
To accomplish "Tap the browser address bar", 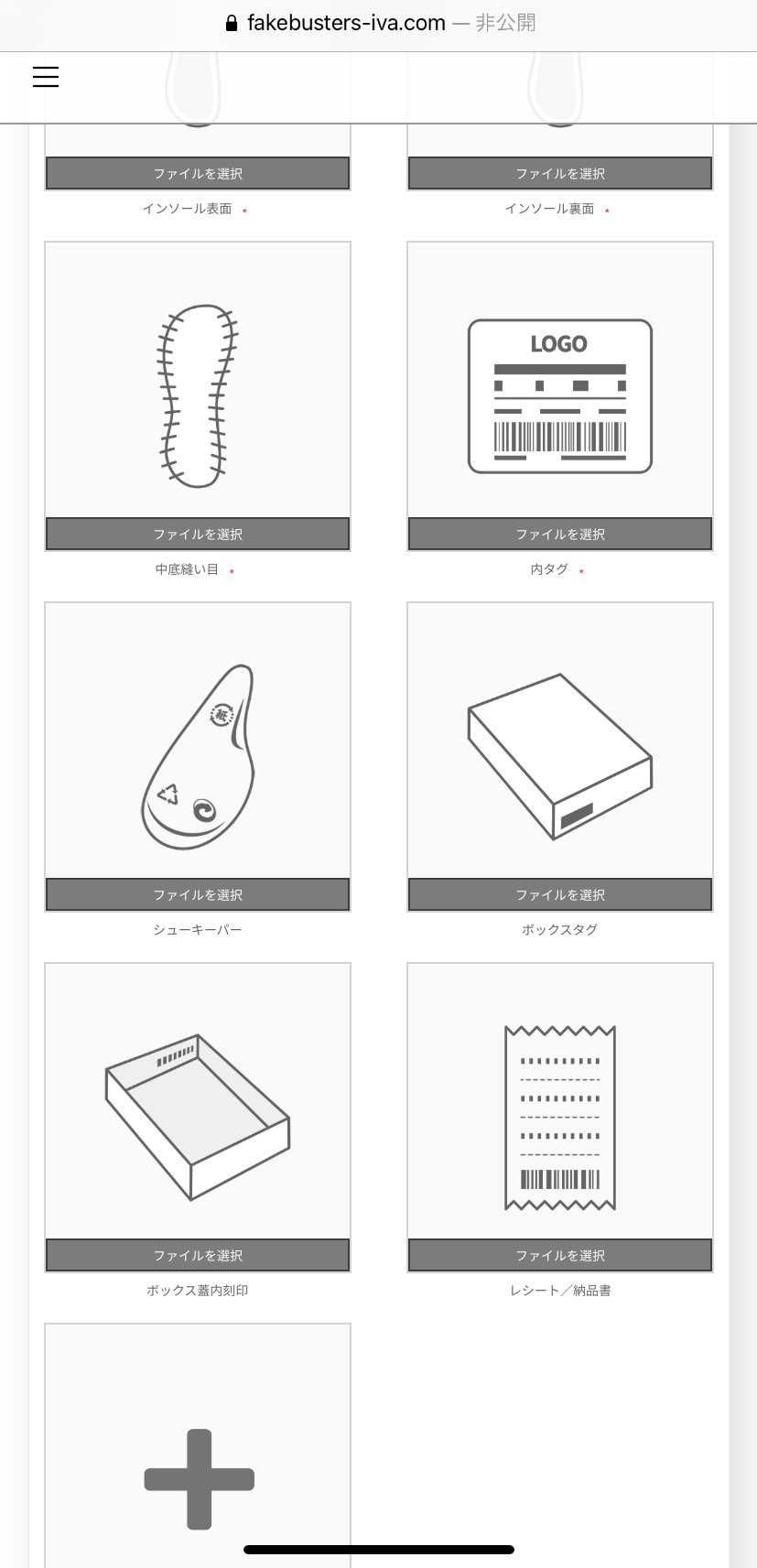I will [x=378, y=22].
